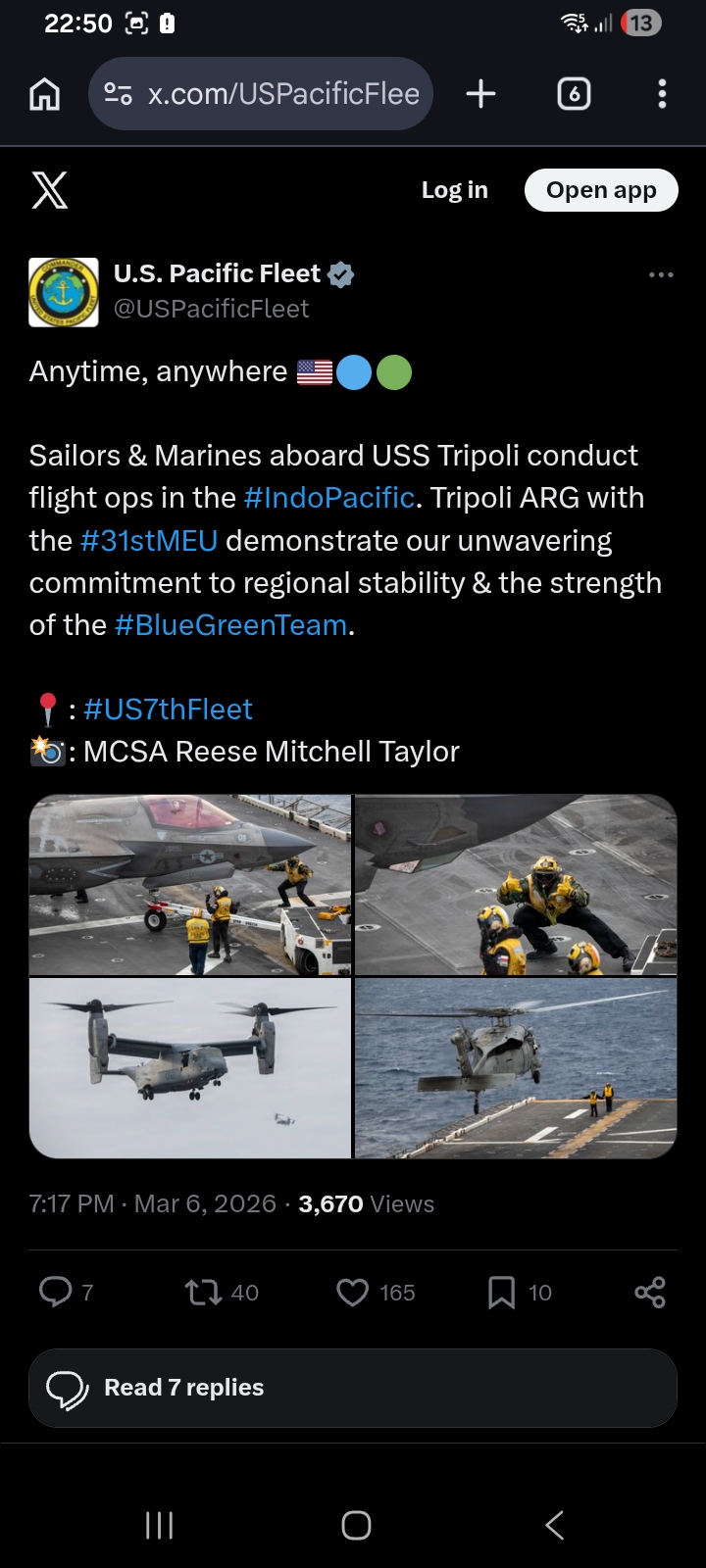Open the #BlueGreenTeam hashtag
This screenshot has width=706, height=1568.
(x=230, y=625)
